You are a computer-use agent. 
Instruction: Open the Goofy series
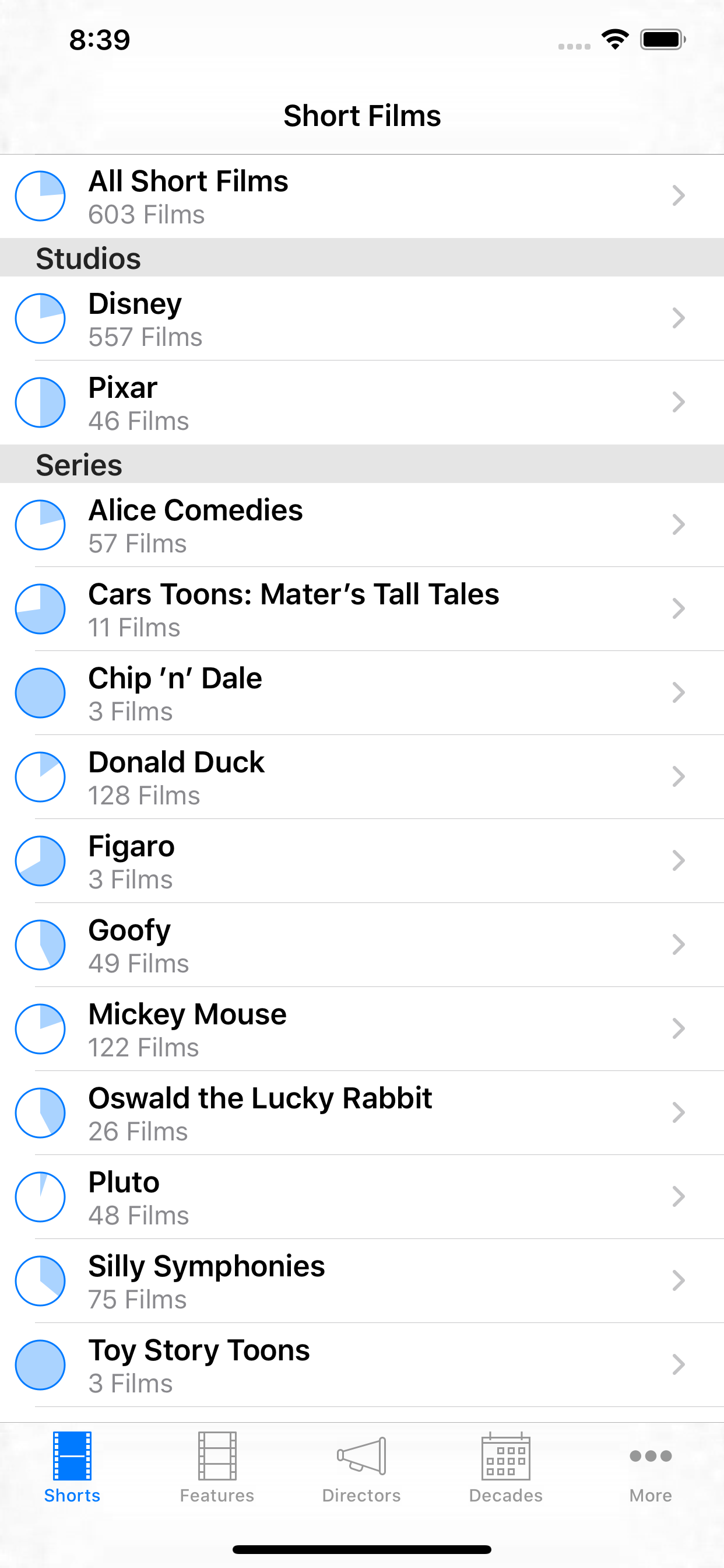click(362, 944)
